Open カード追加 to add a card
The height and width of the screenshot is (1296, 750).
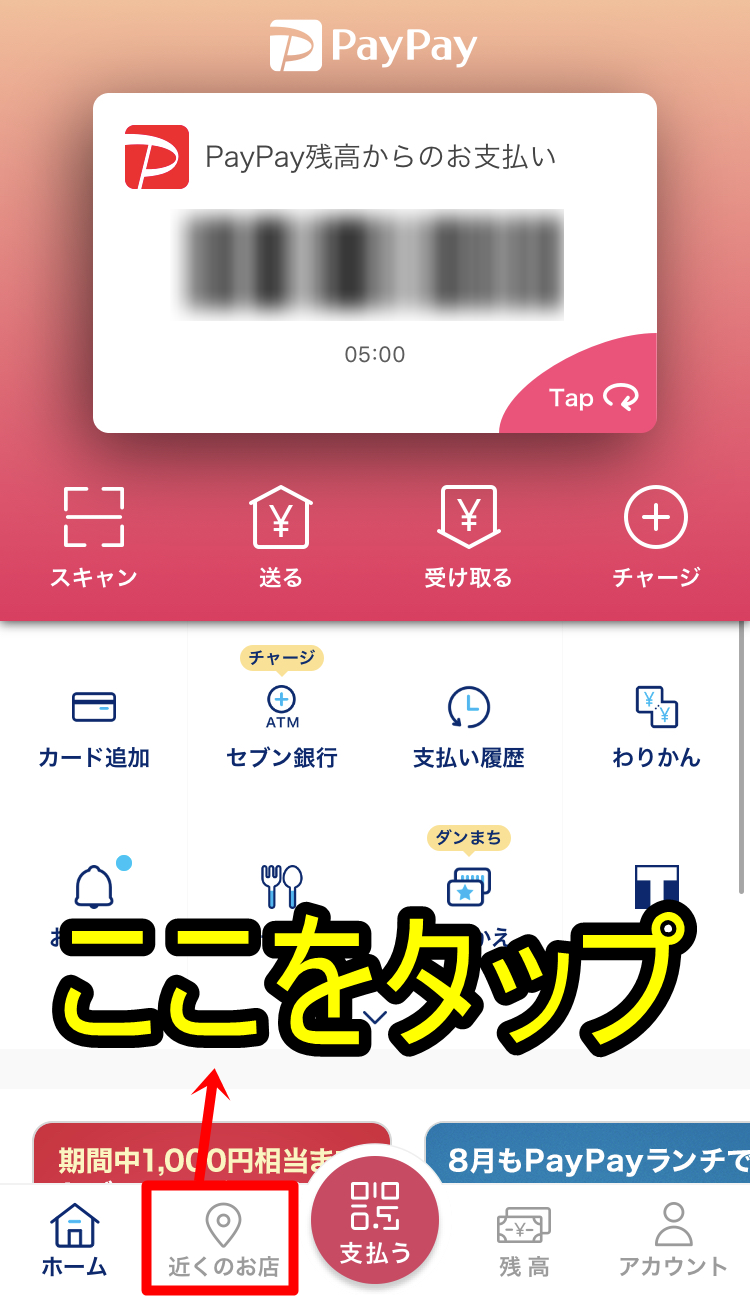tap(94, 726)
